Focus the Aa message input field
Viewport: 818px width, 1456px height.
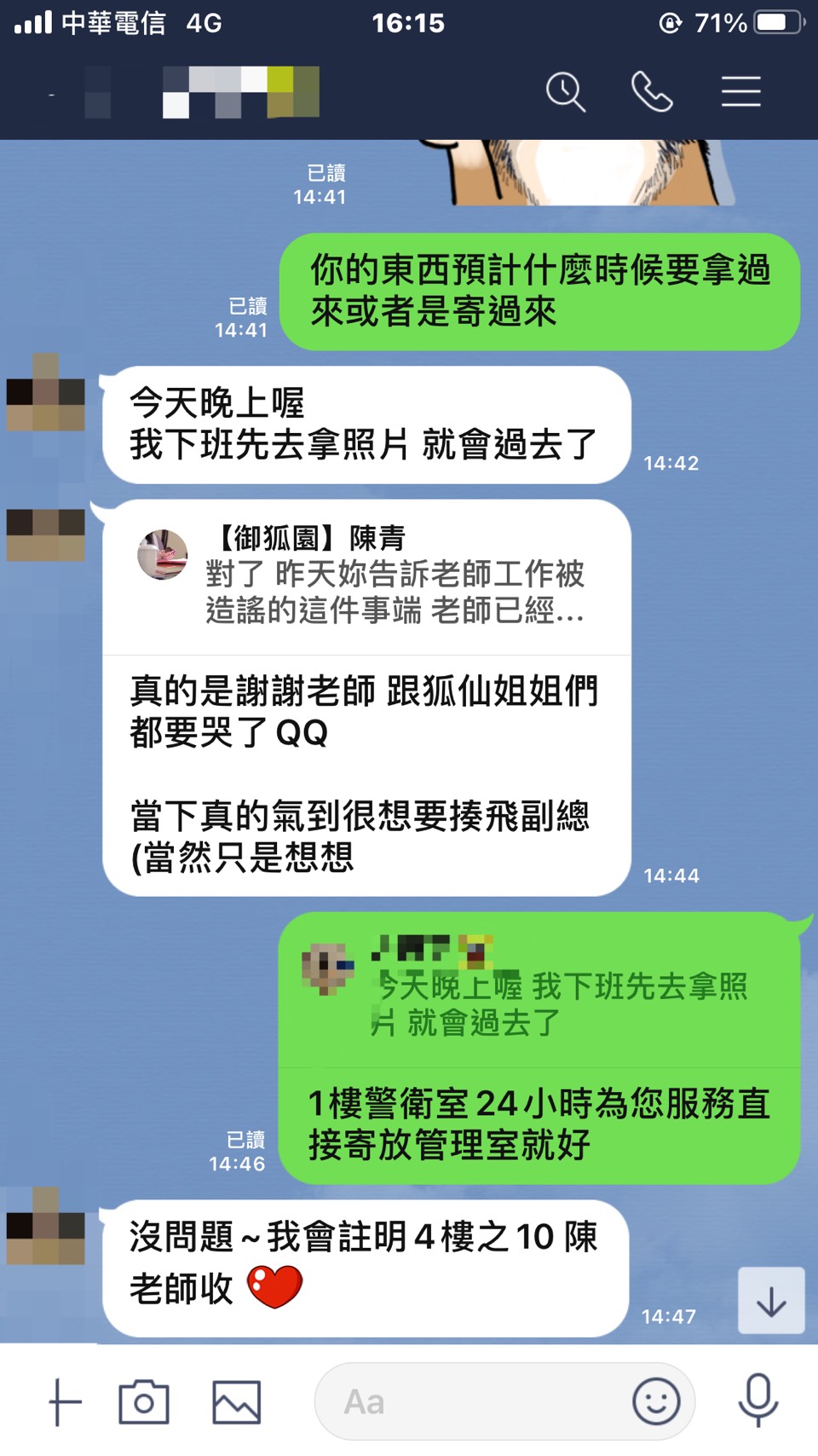(469, 1402)
